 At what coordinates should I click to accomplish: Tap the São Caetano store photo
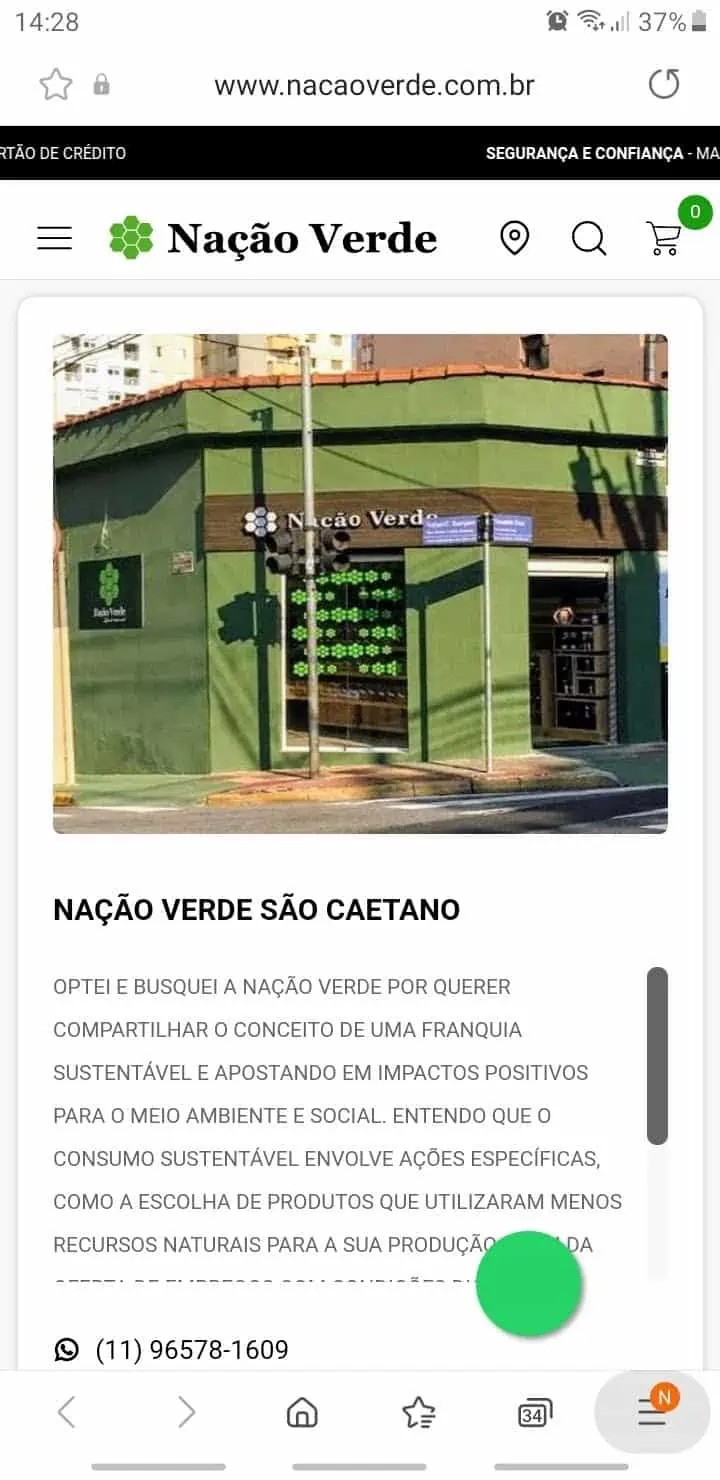pyautogui.click(x=360, y=583)
